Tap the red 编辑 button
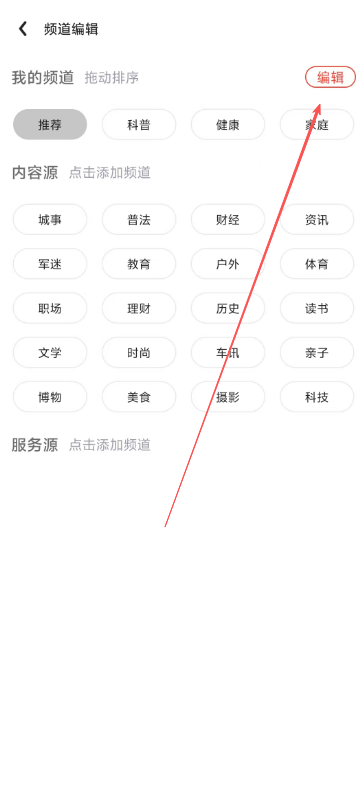The width and height of the screenshot is (363, 788). point(330,77)
